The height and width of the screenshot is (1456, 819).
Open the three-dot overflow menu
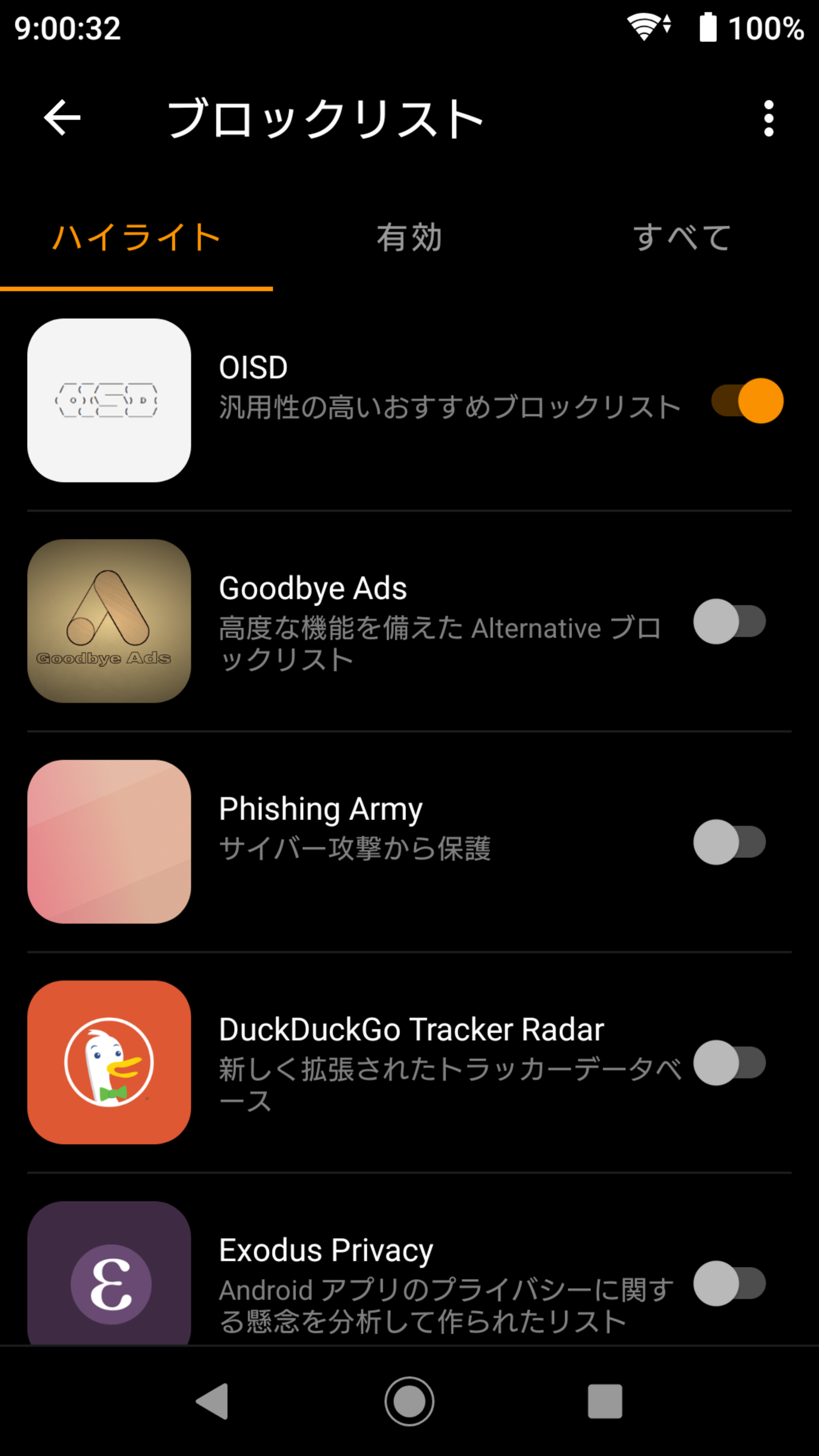[x=768, y=118]
